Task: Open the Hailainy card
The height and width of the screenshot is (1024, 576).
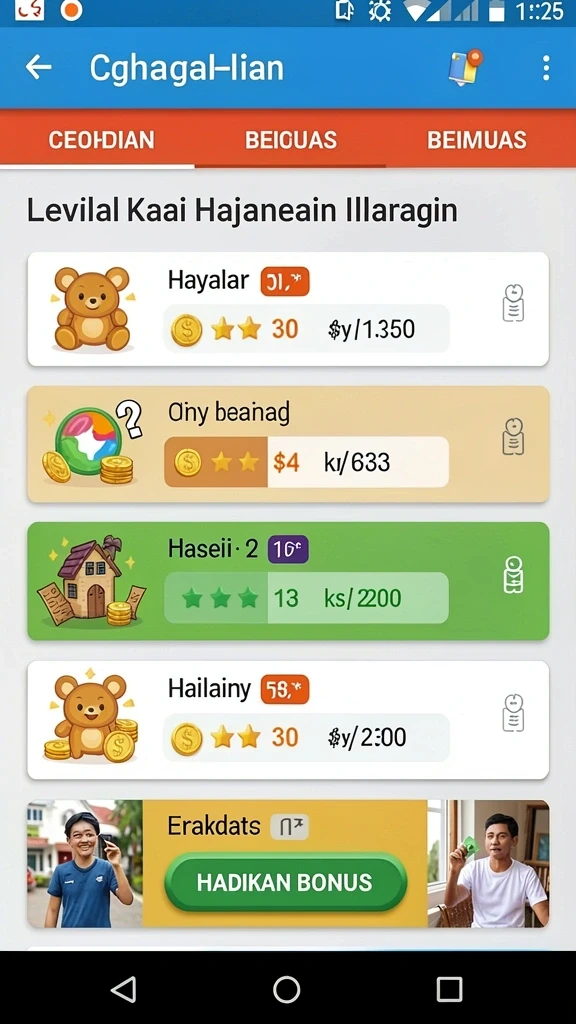Action: (x=288, y=720)
